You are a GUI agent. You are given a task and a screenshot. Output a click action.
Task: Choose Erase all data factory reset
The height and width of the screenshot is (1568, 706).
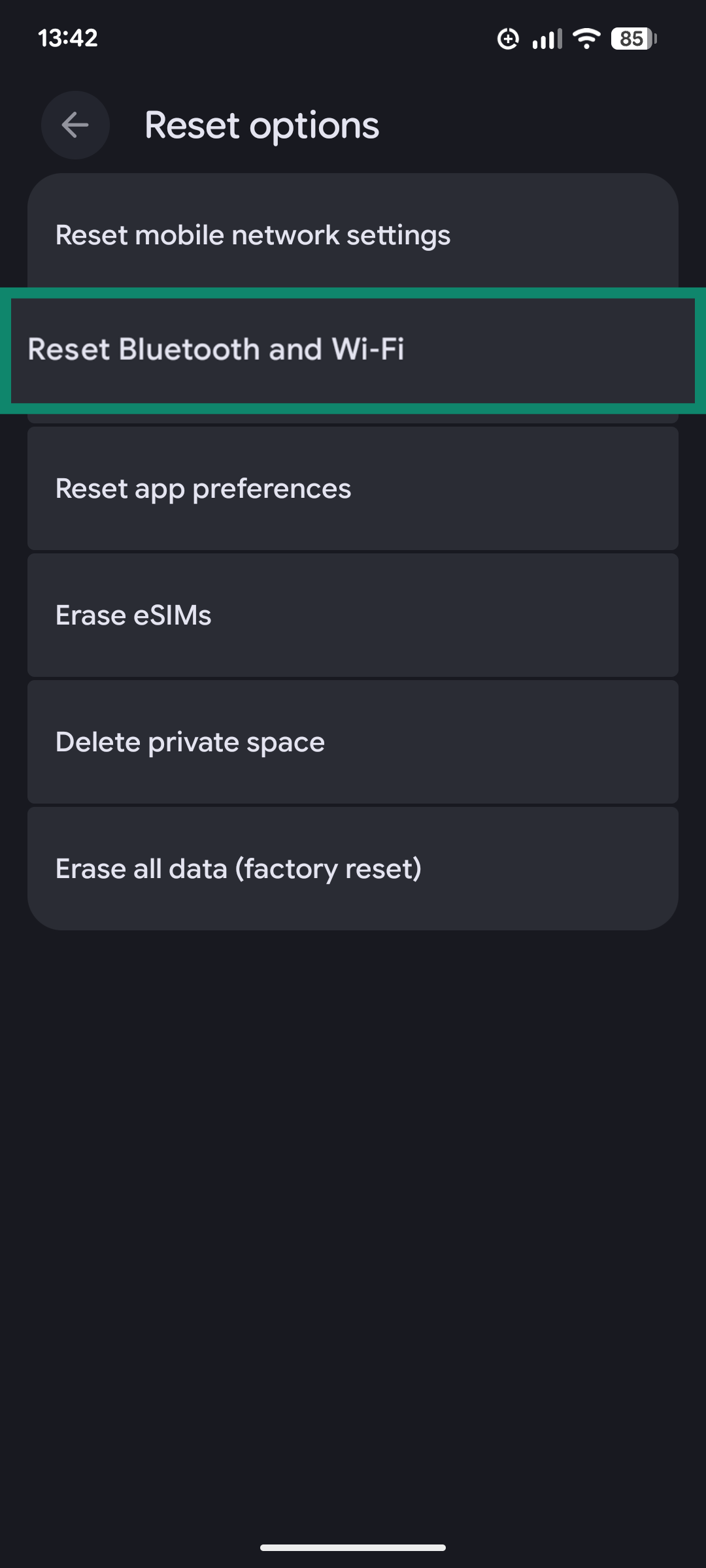tap(353, 868)
